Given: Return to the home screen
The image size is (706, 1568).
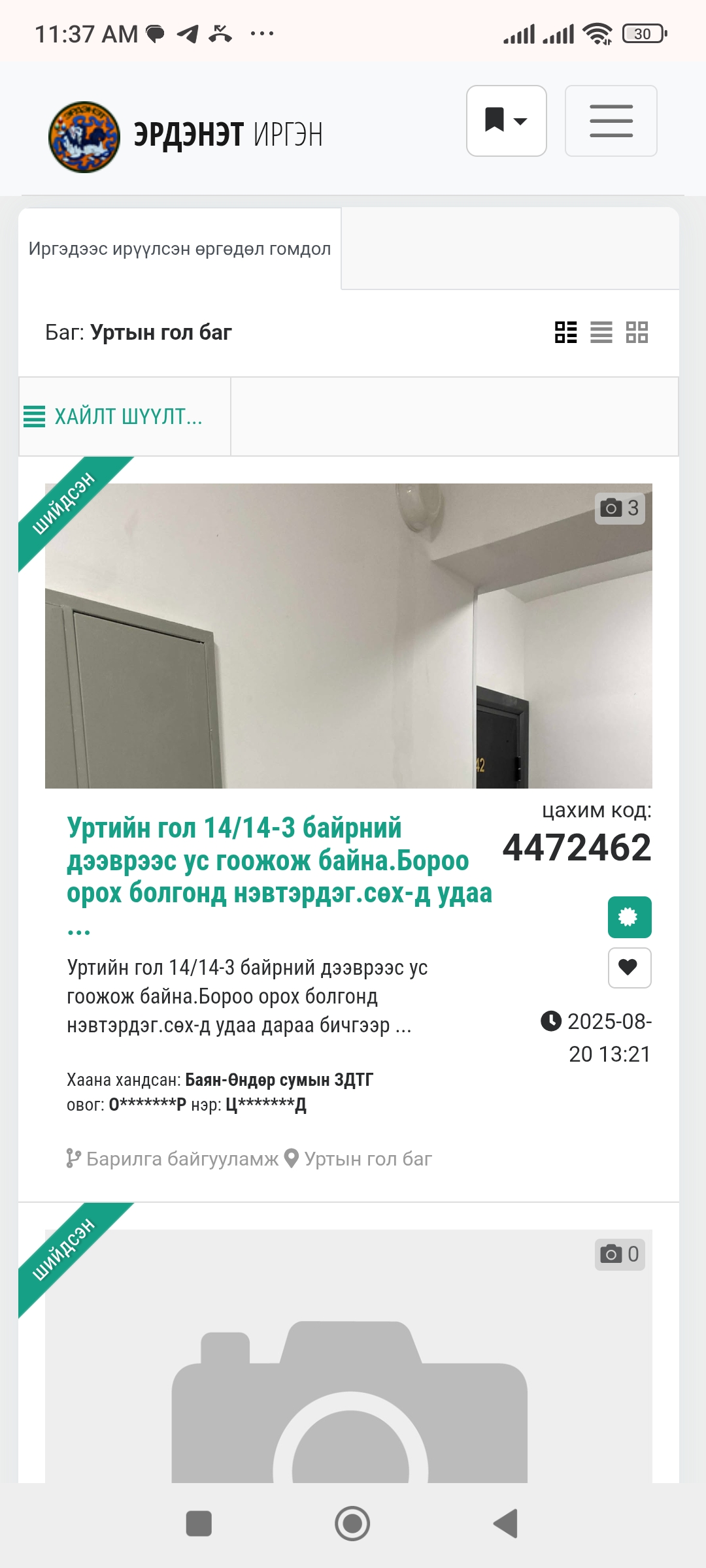Looking at the screenshot, I should [352, 1524].
